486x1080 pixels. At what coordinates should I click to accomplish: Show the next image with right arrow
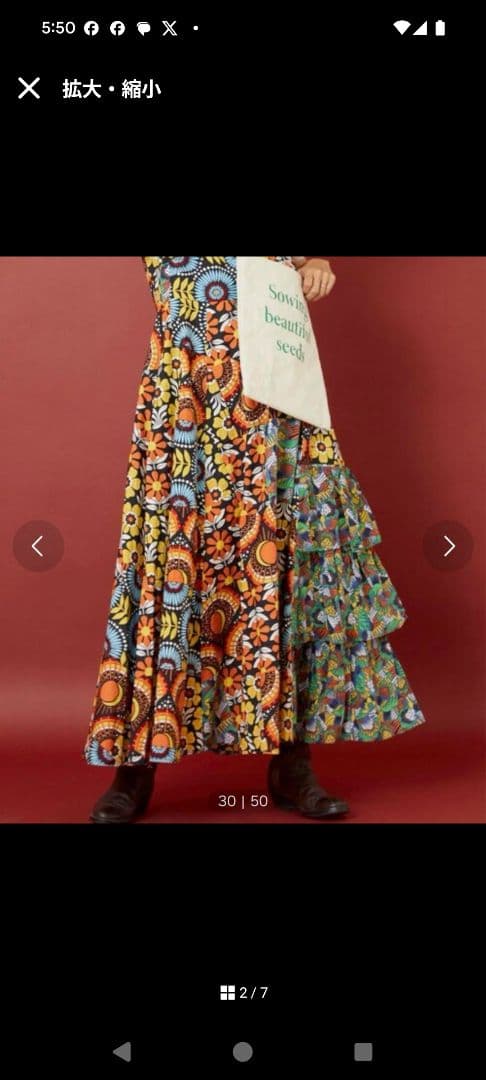click(448, 546)
